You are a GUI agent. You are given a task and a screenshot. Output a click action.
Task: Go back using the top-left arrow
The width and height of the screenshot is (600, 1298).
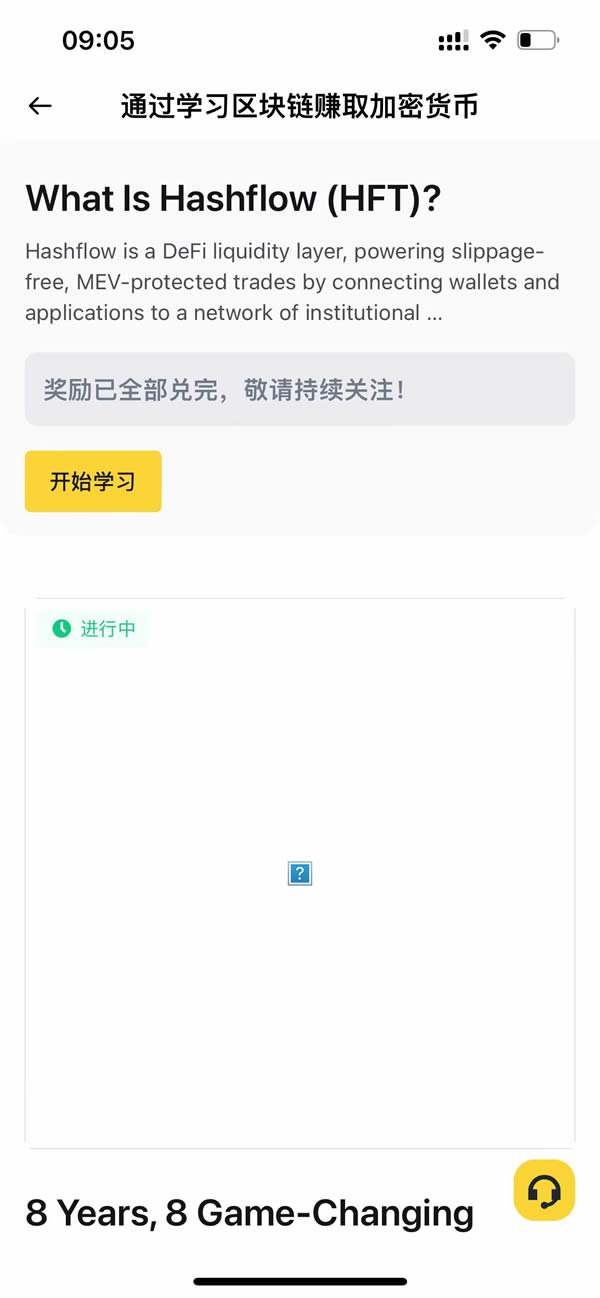tap(40, 106)
